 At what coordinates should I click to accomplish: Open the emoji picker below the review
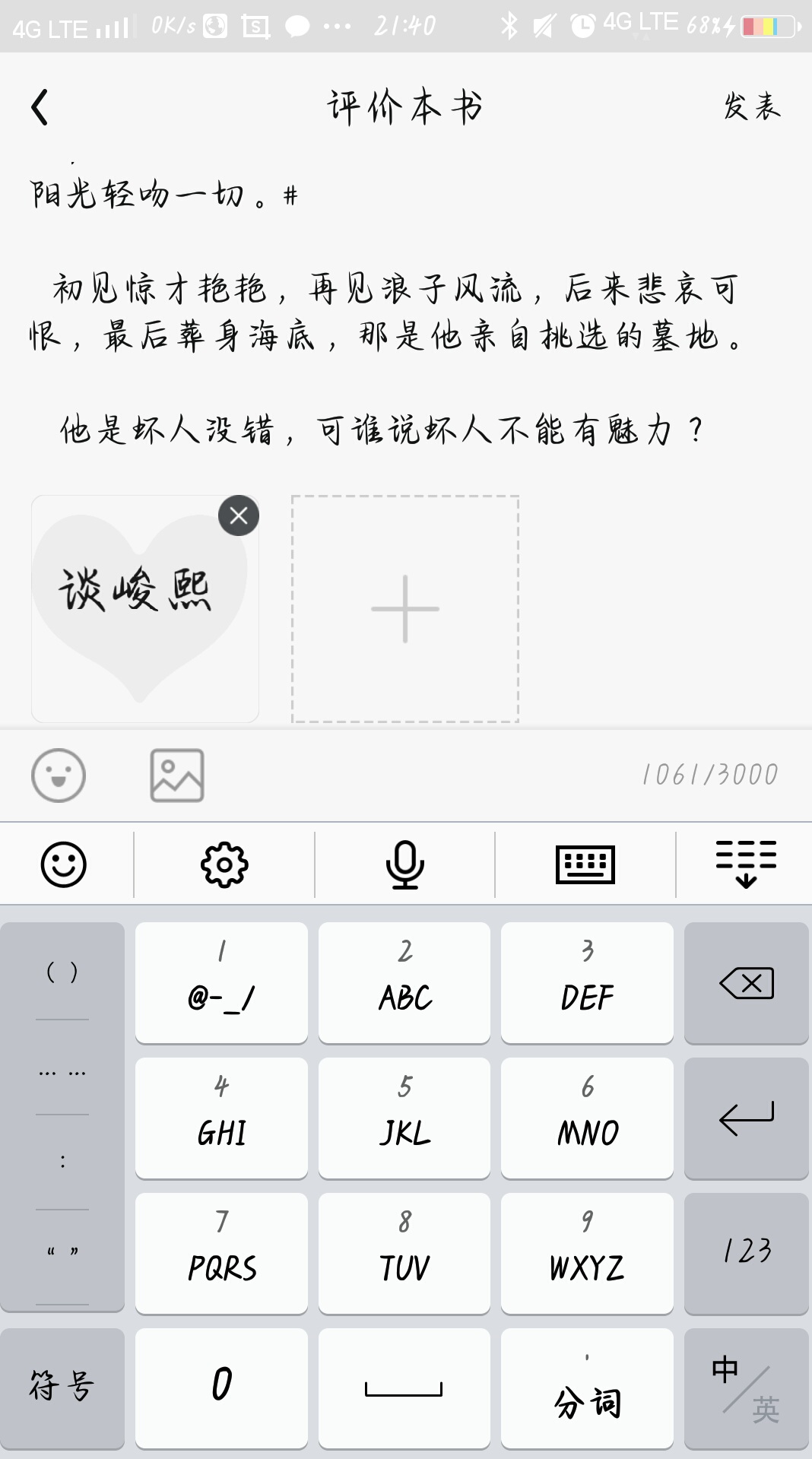pos(59,775)
